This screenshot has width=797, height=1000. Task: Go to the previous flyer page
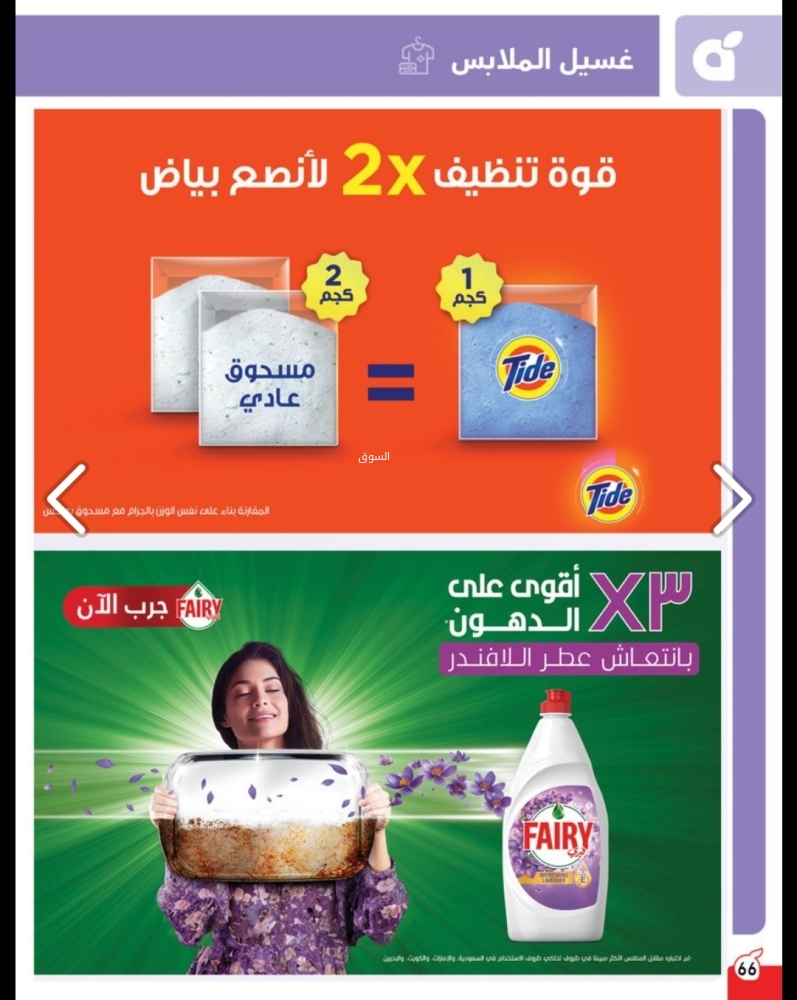[x=66, y=498]
